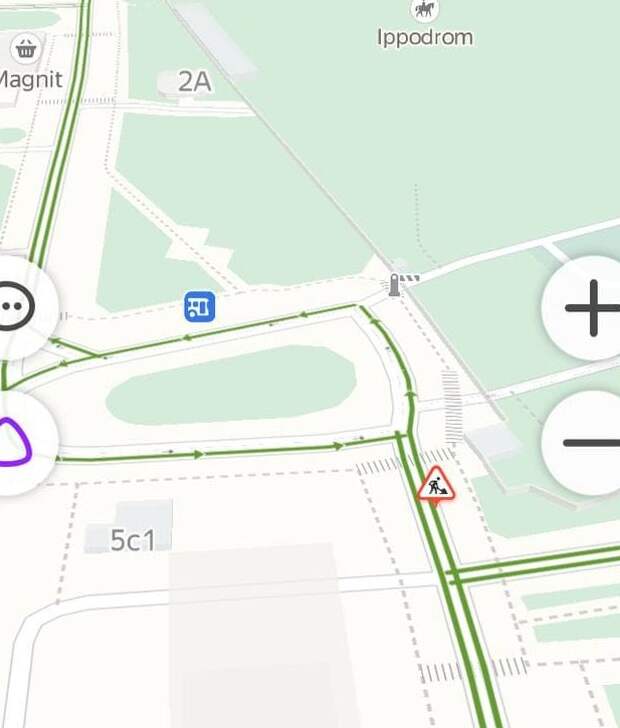
Task: Select the Ippodrom place marker
Action: pyautogui.click(x=425, y=12)
